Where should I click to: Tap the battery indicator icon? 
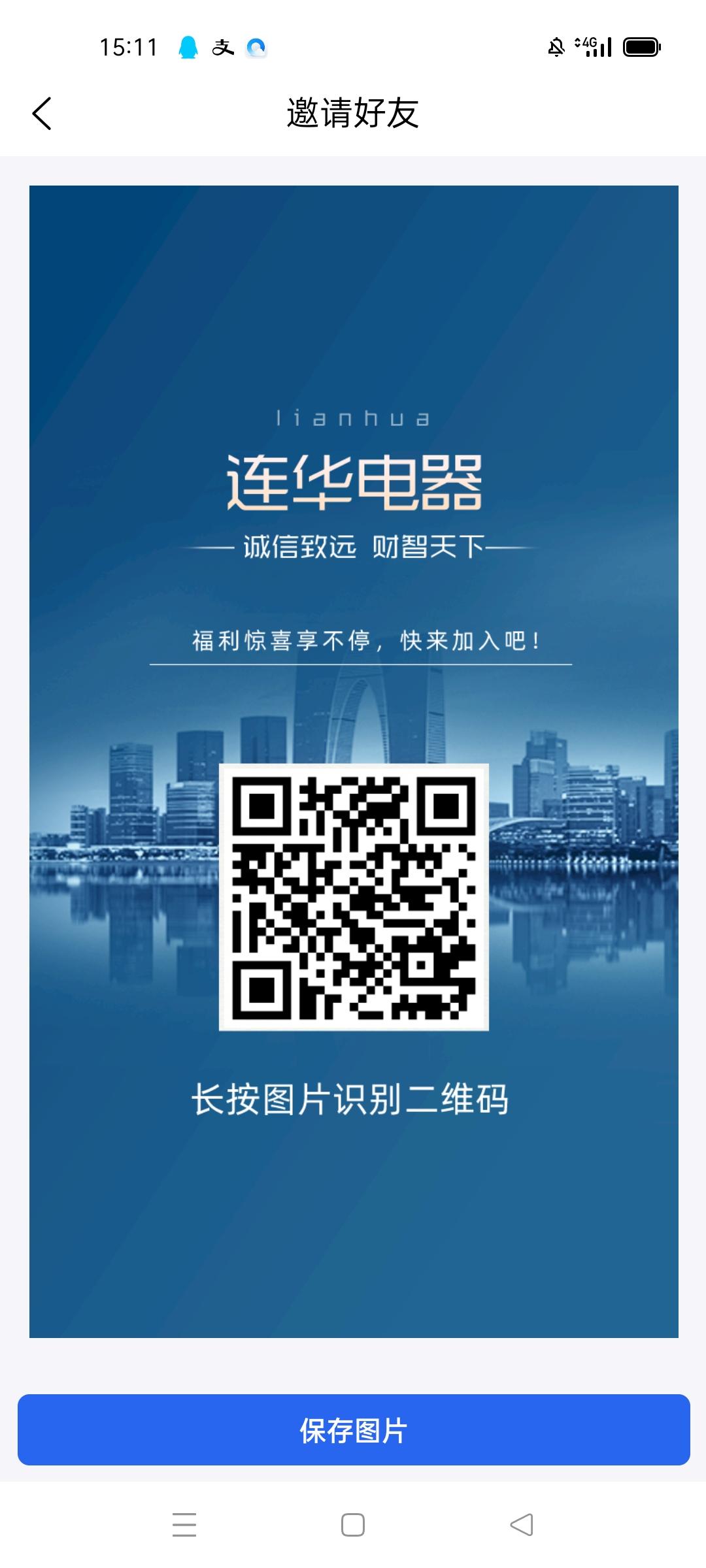click(x=641, y=46)
